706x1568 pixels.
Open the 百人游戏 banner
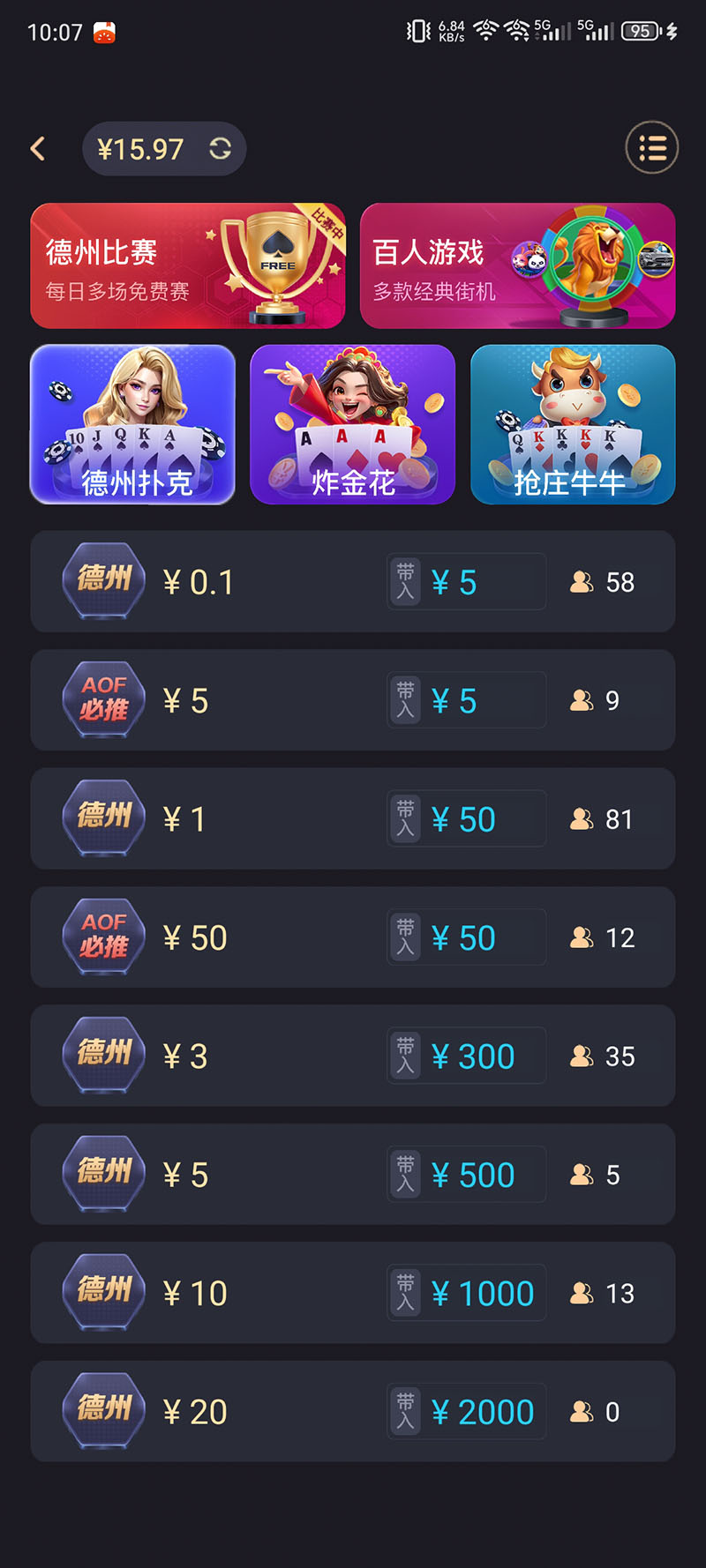(517, 266)
